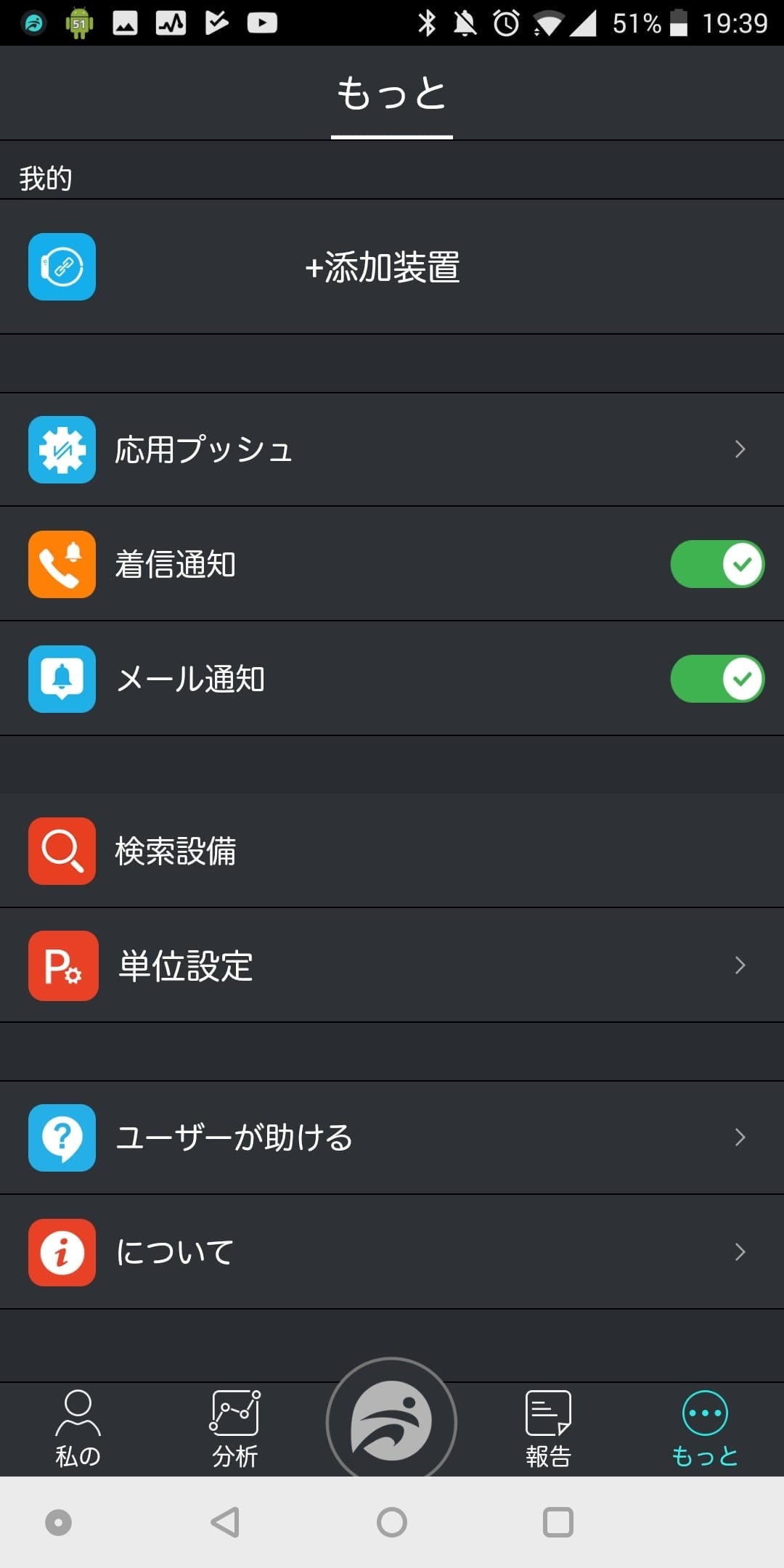Switch to the 分析 tab
This screenshot has width=784, height=1568.
coord(234,1429)
